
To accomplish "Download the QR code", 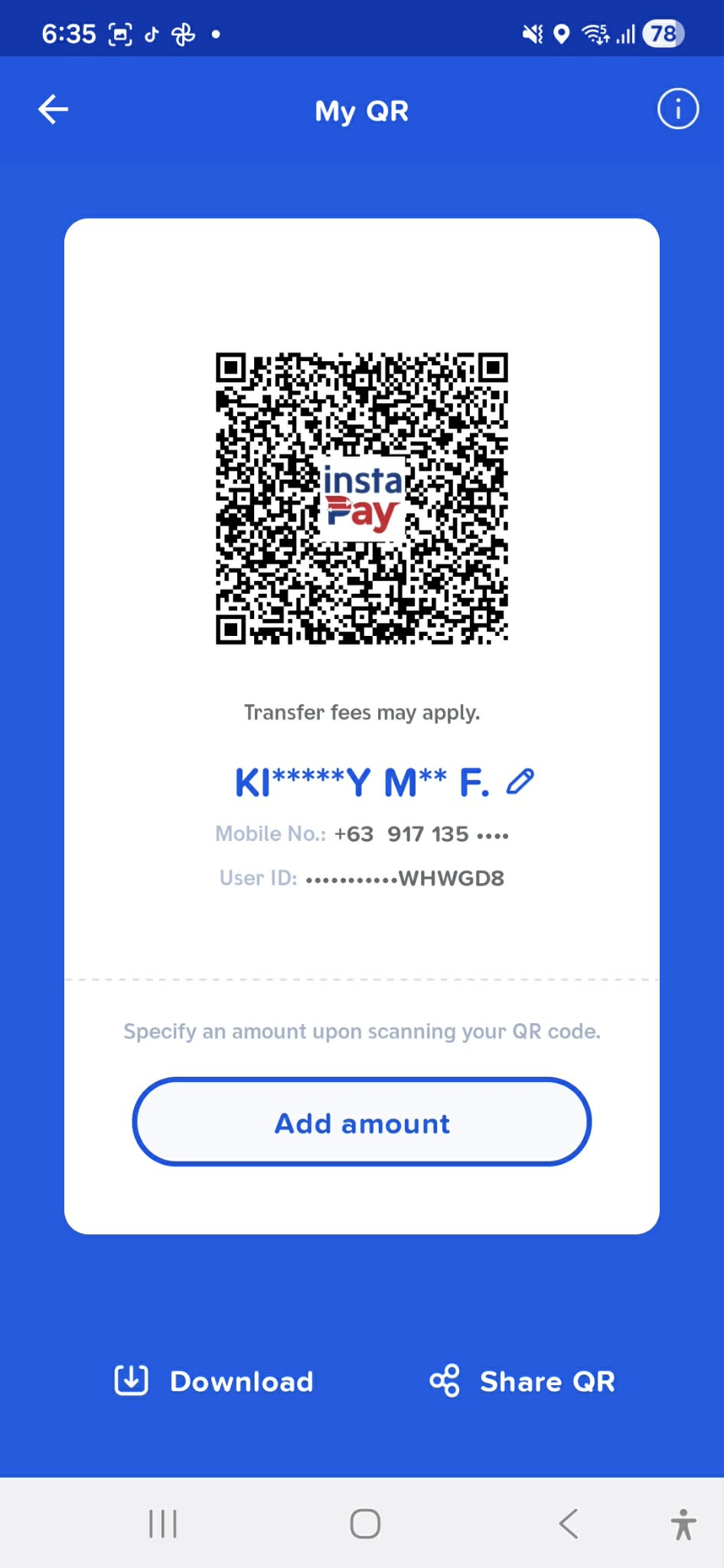I will click(214, 1381).
